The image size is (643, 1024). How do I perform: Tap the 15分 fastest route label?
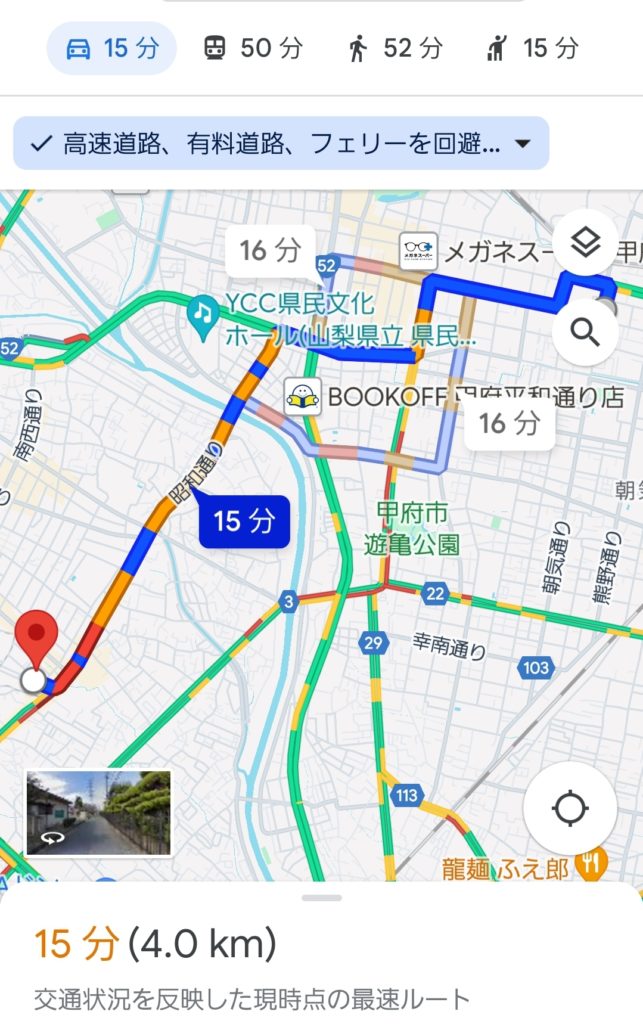coord(244,521)
